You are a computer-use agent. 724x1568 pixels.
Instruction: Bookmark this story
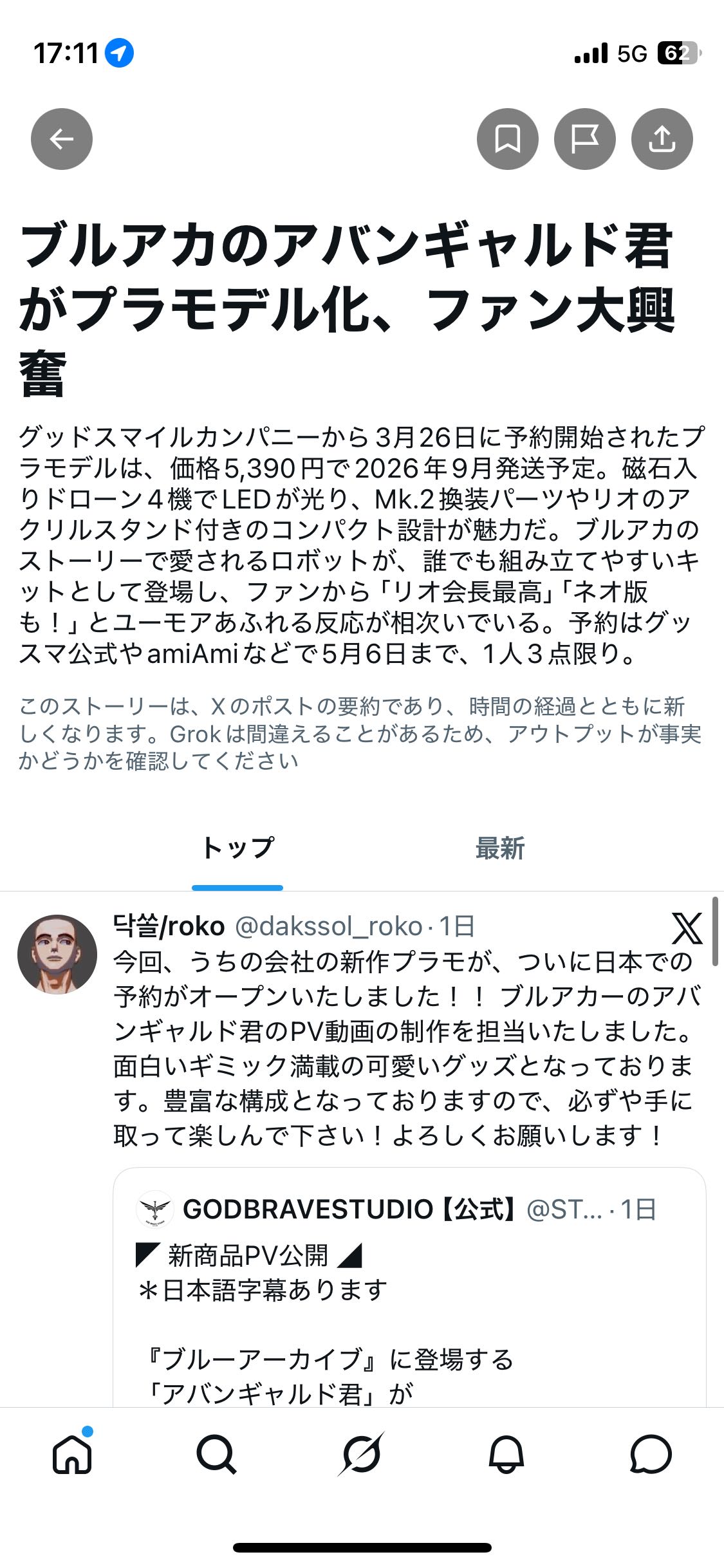click(507, 139)
